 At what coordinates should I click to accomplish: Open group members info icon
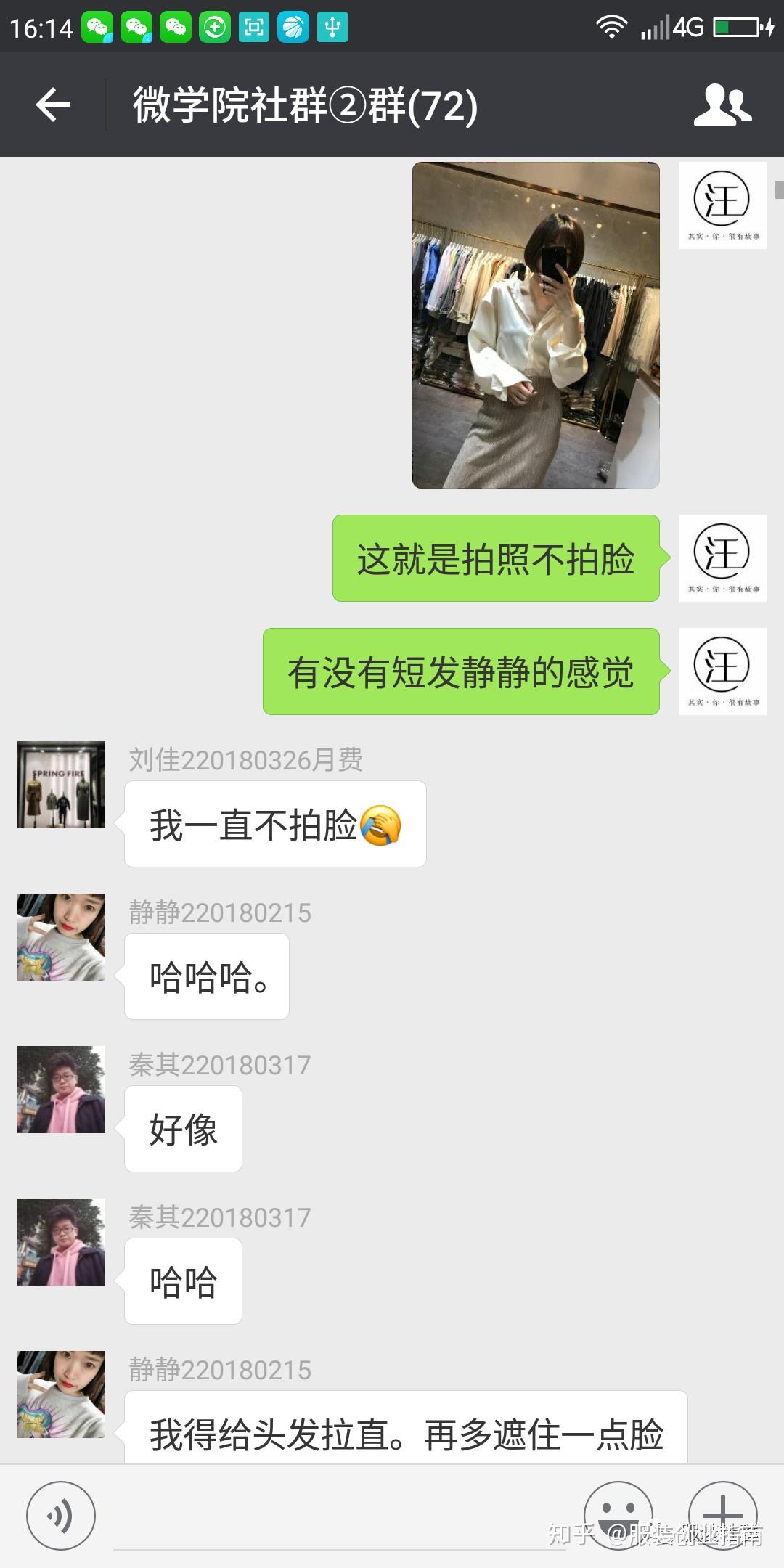tap(722, 105)
